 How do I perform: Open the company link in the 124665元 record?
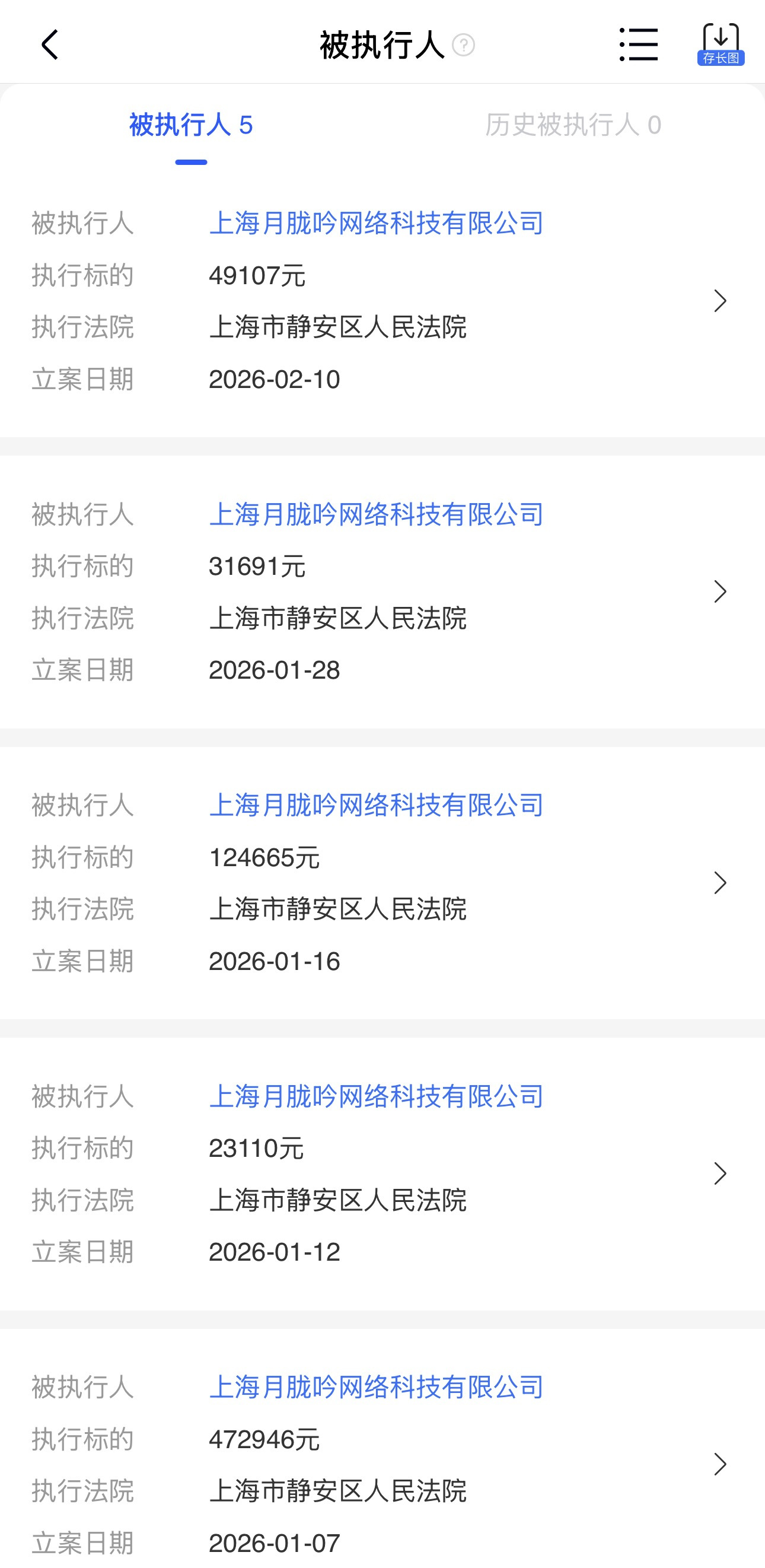tap(375, 804)
